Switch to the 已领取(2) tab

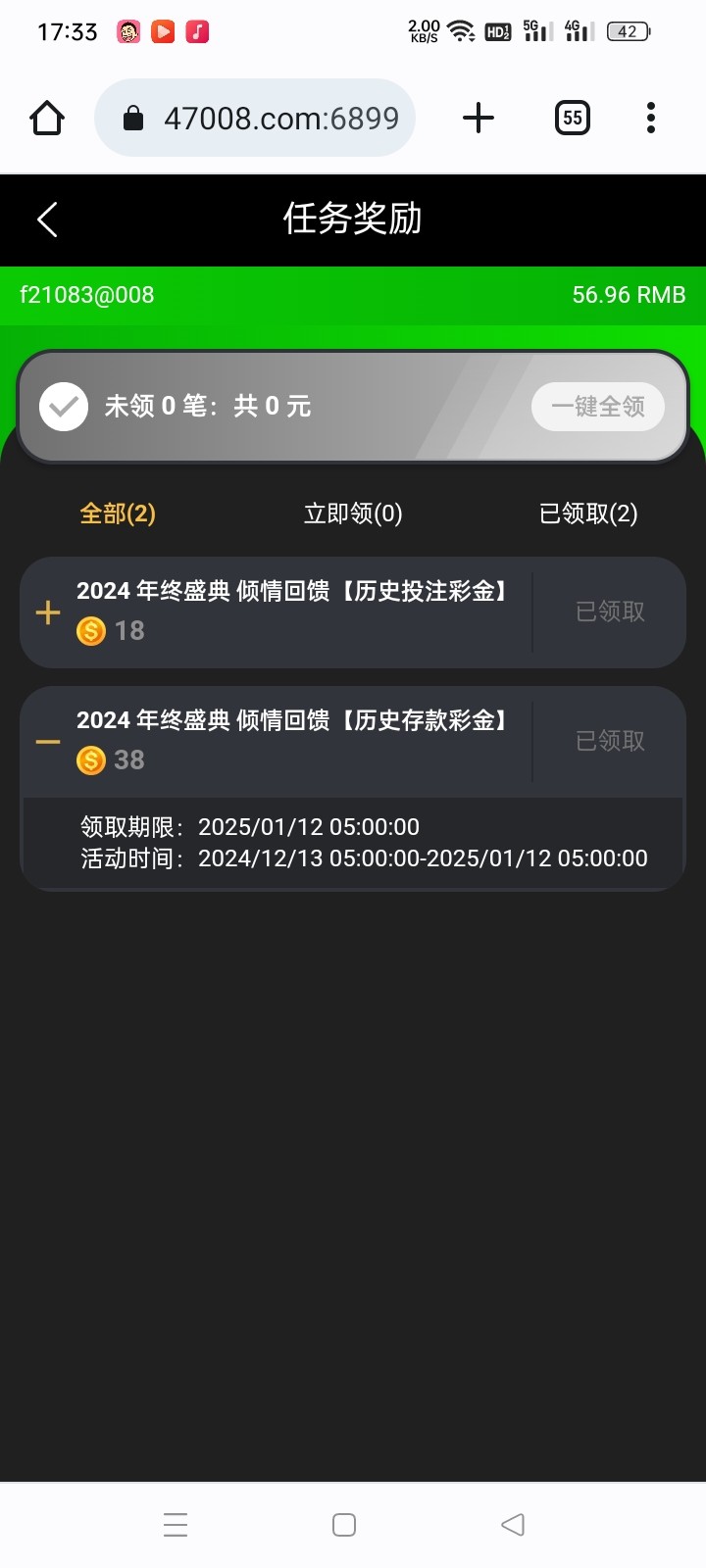(588, 514)
